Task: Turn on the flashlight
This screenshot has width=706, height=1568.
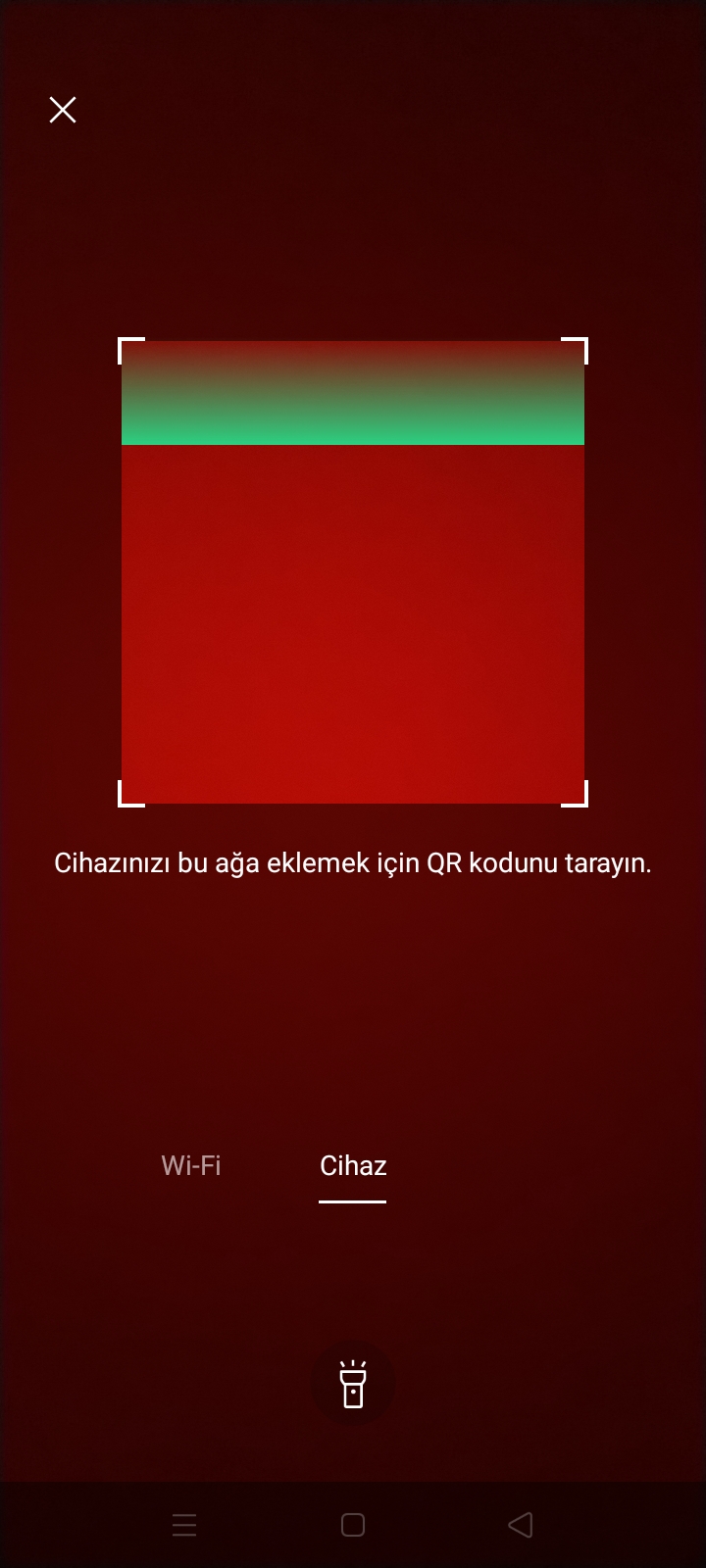Action: click(x=353, y=1384)
